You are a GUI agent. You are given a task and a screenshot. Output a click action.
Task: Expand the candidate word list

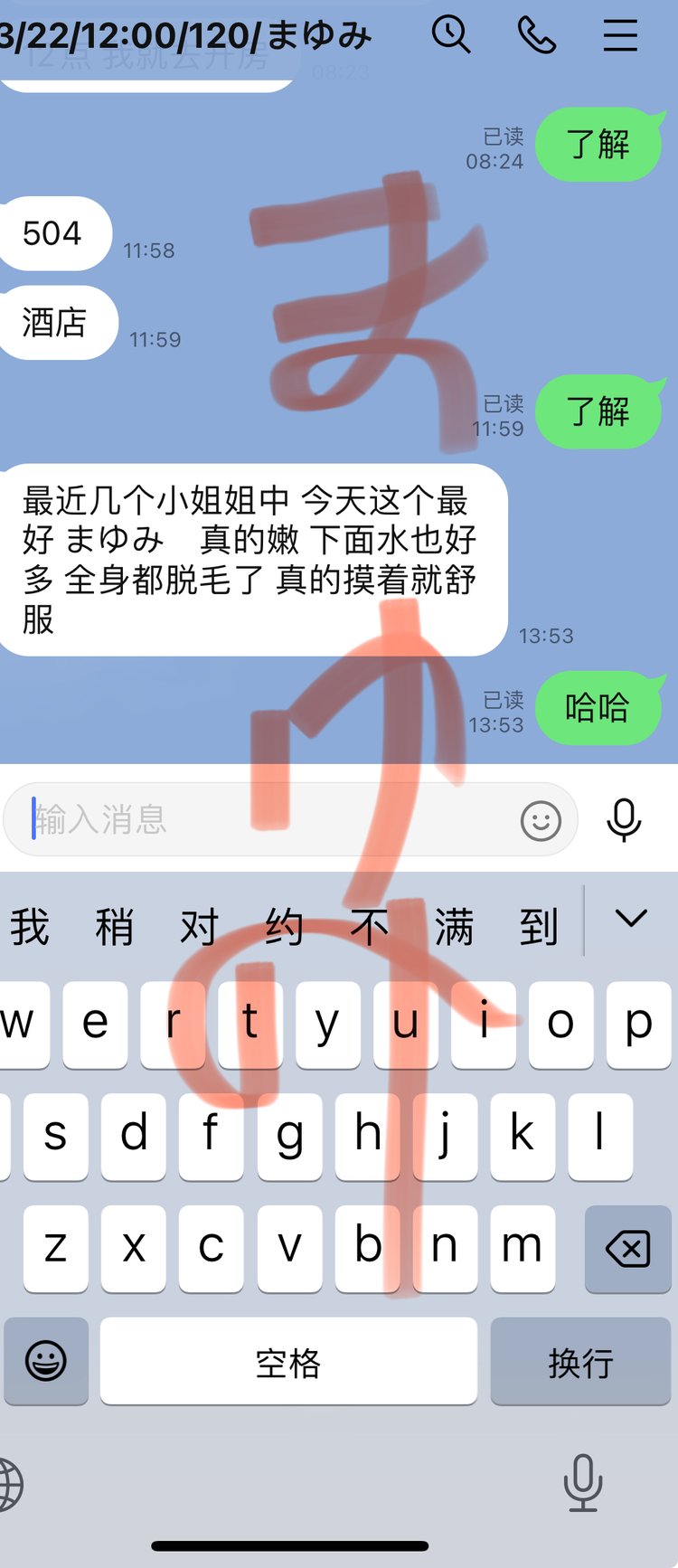tap(631, 920)
